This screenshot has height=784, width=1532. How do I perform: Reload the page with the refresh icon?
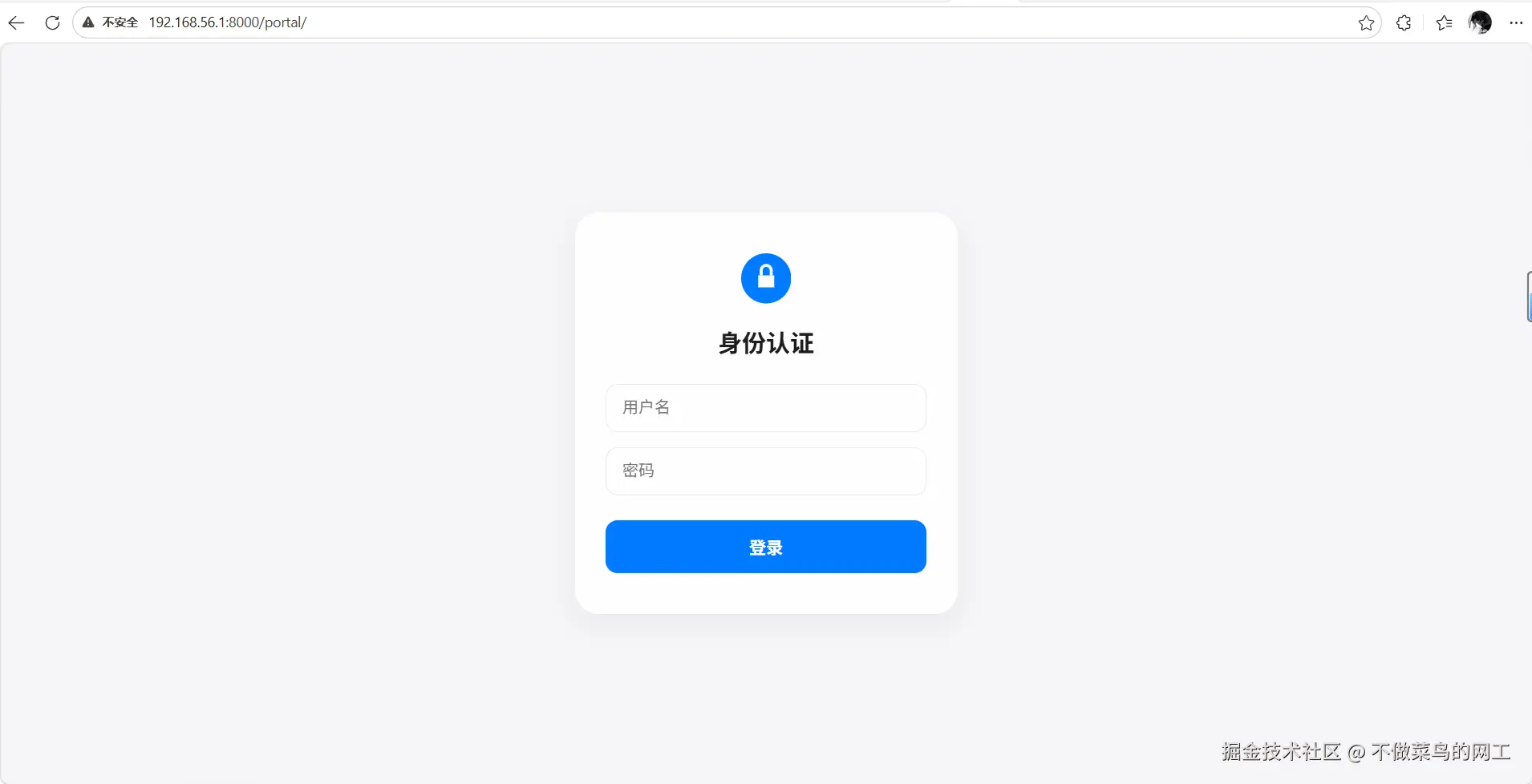[52, 23]
